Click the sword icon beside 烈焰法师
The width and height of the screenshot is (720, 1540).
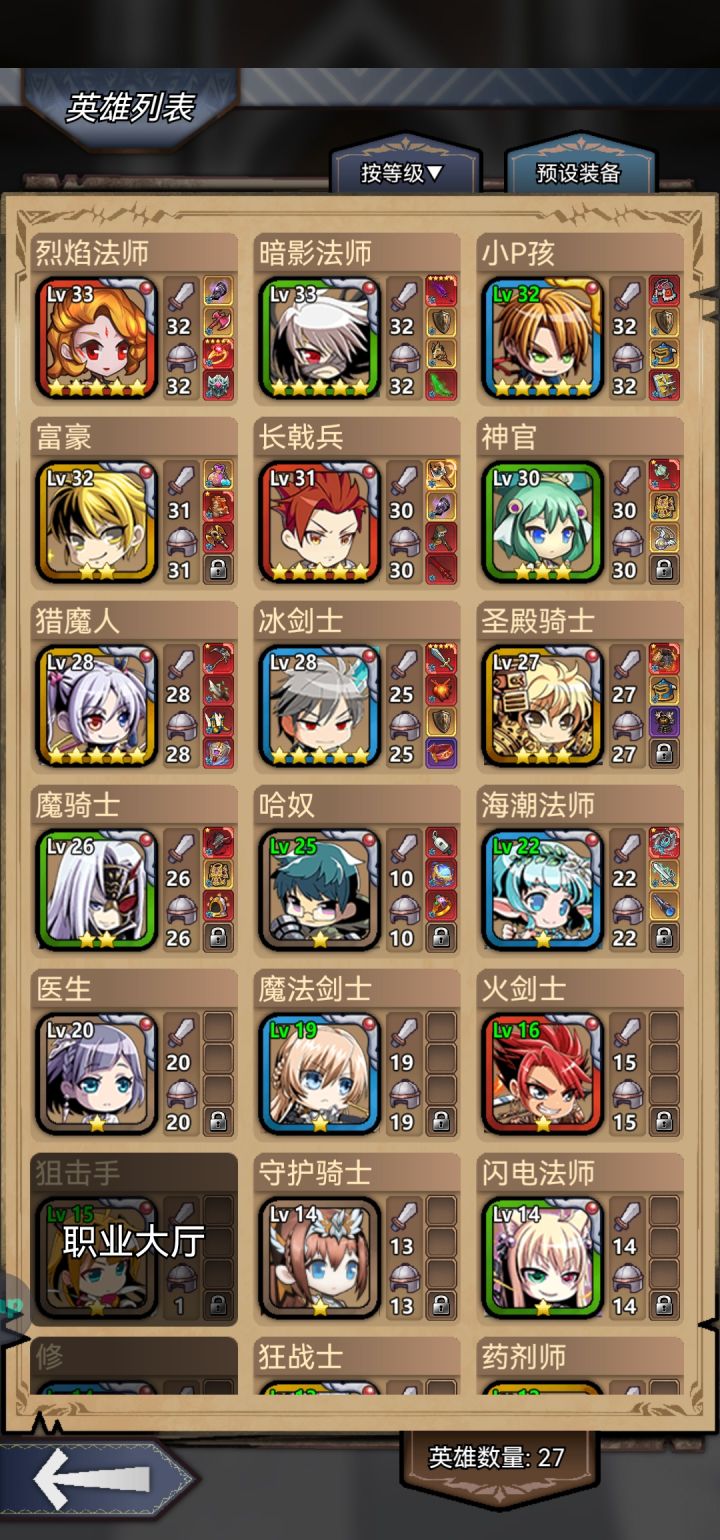coord(181,294)
